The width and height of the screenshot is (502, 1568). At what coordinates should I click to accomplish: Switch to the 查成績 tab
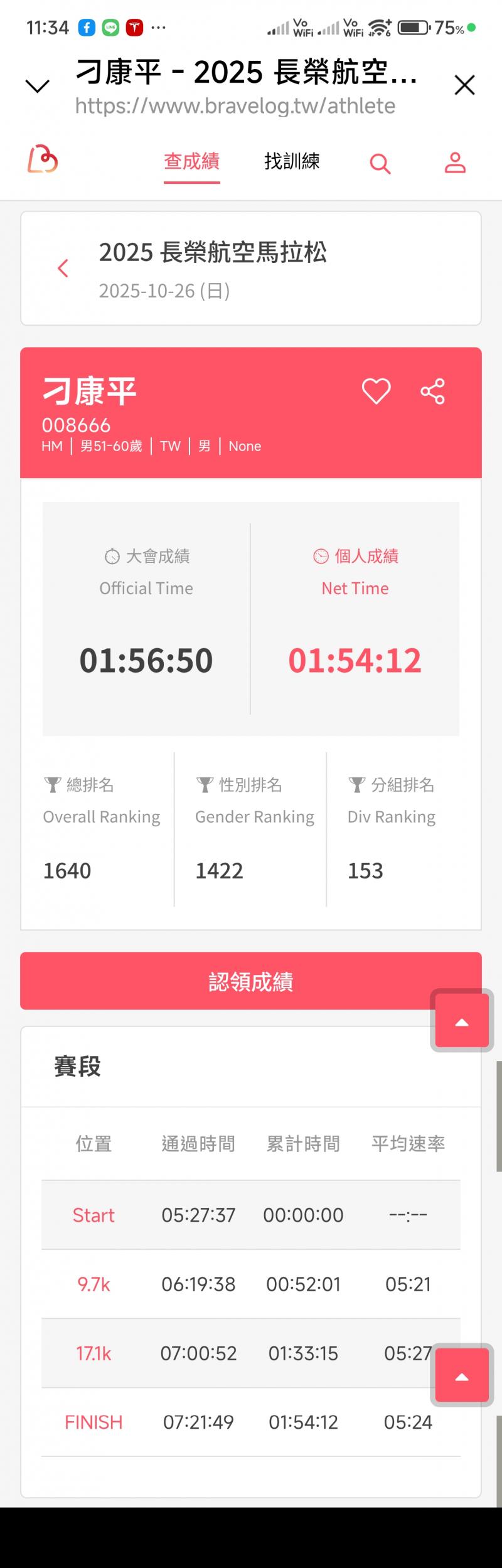191,162
